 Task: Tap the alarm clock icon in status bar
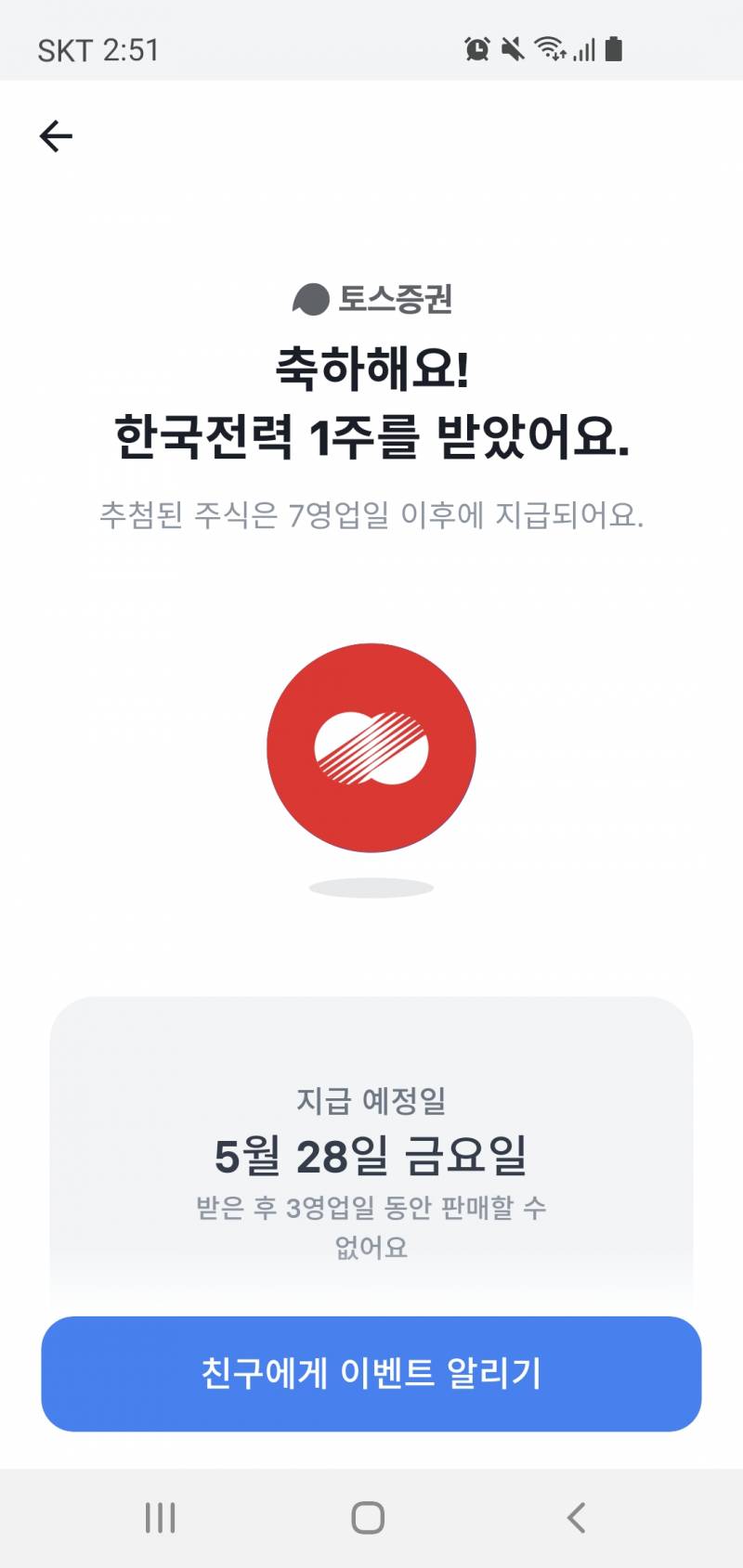tap(476, 51)
